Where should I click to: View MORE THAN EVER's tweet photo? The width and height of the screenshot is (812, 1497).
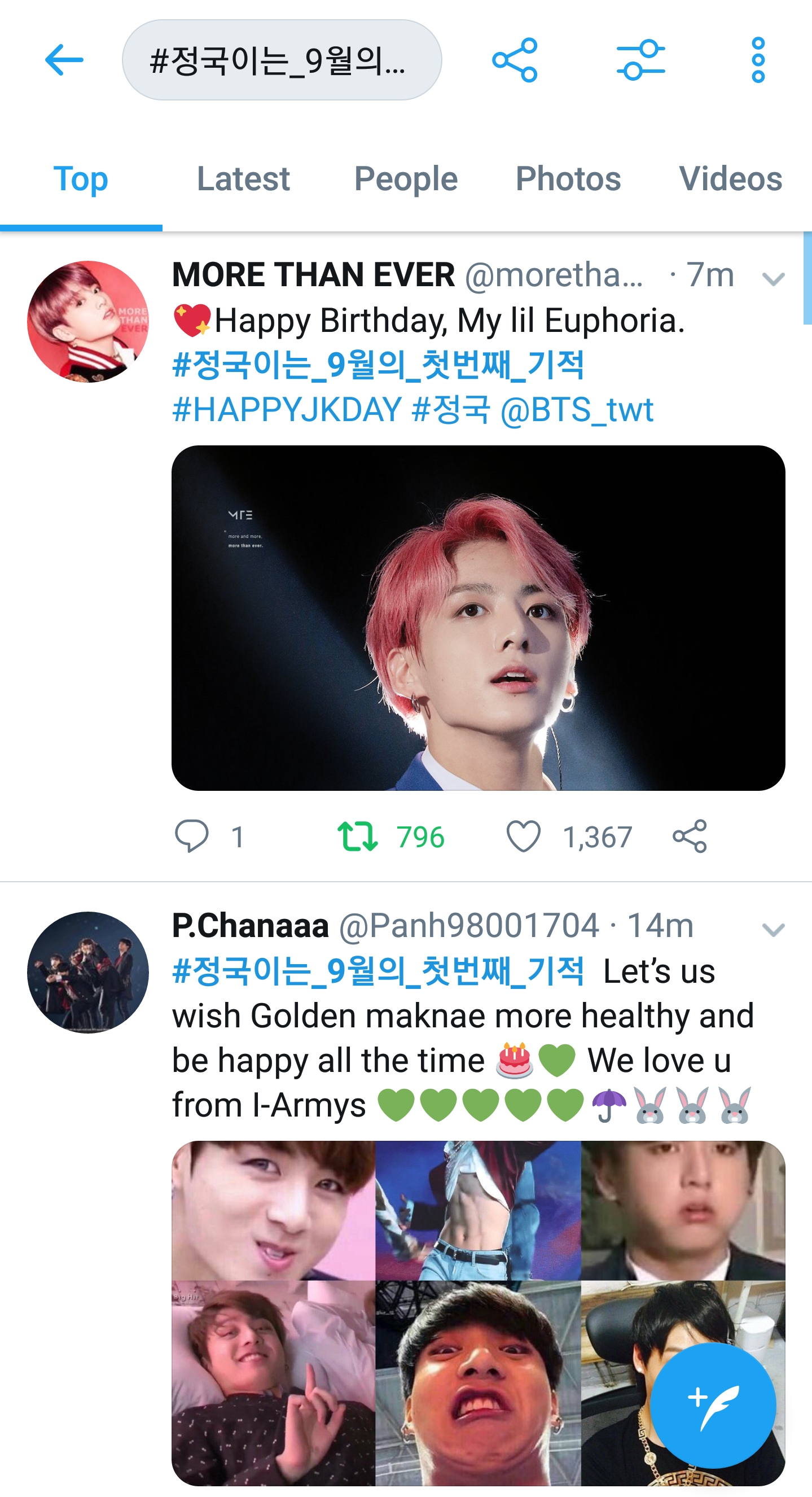478,618
